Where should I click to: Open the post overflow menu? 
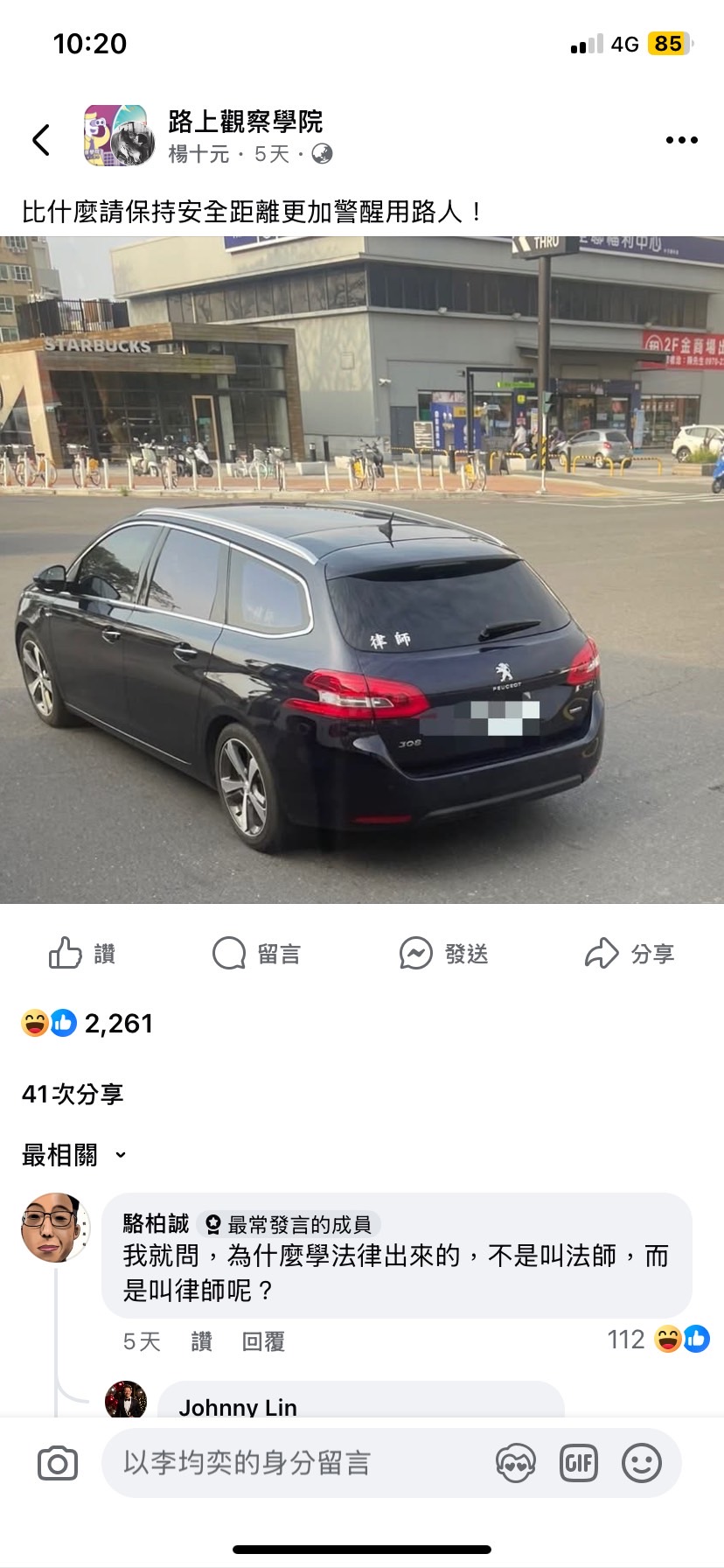[681, 140]
